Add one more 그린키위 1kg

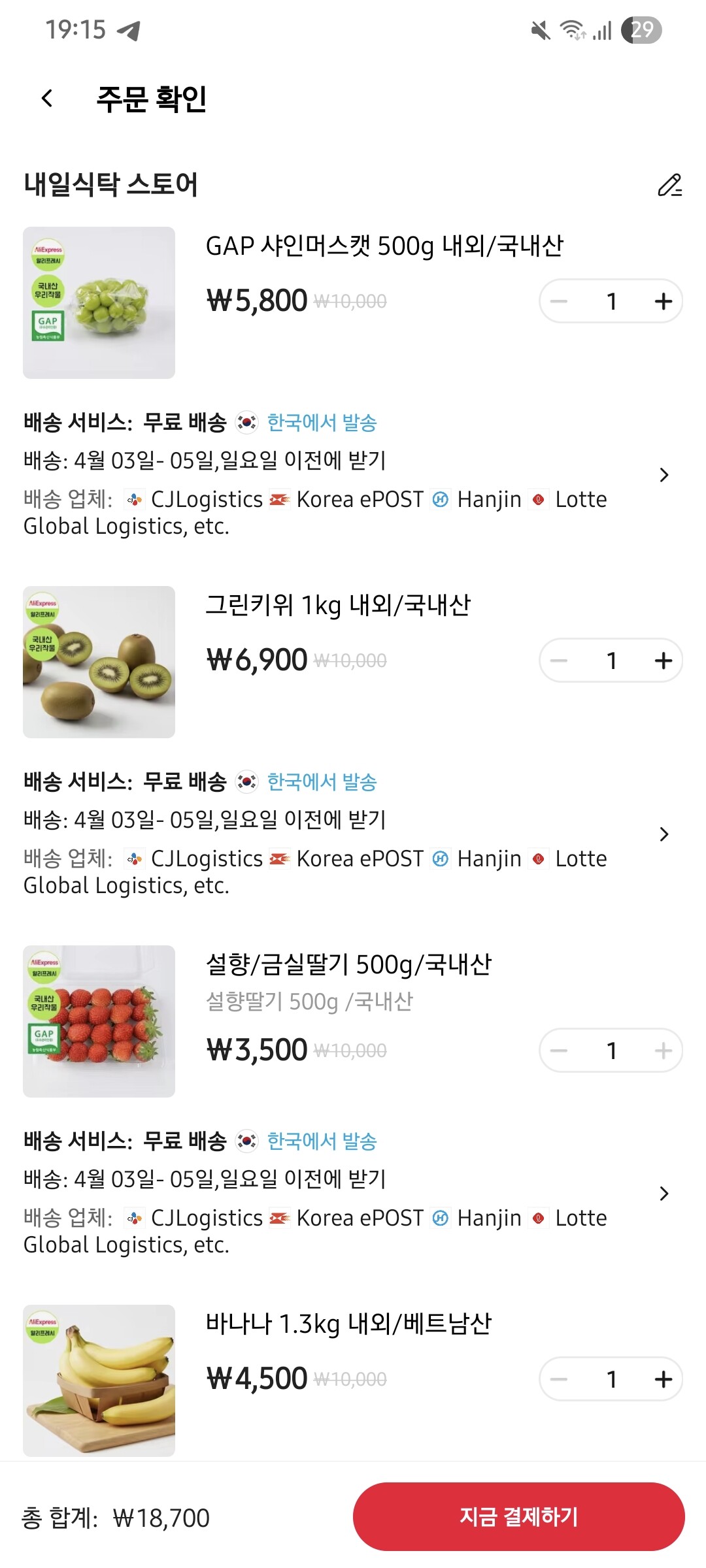[x=663, y=661]
